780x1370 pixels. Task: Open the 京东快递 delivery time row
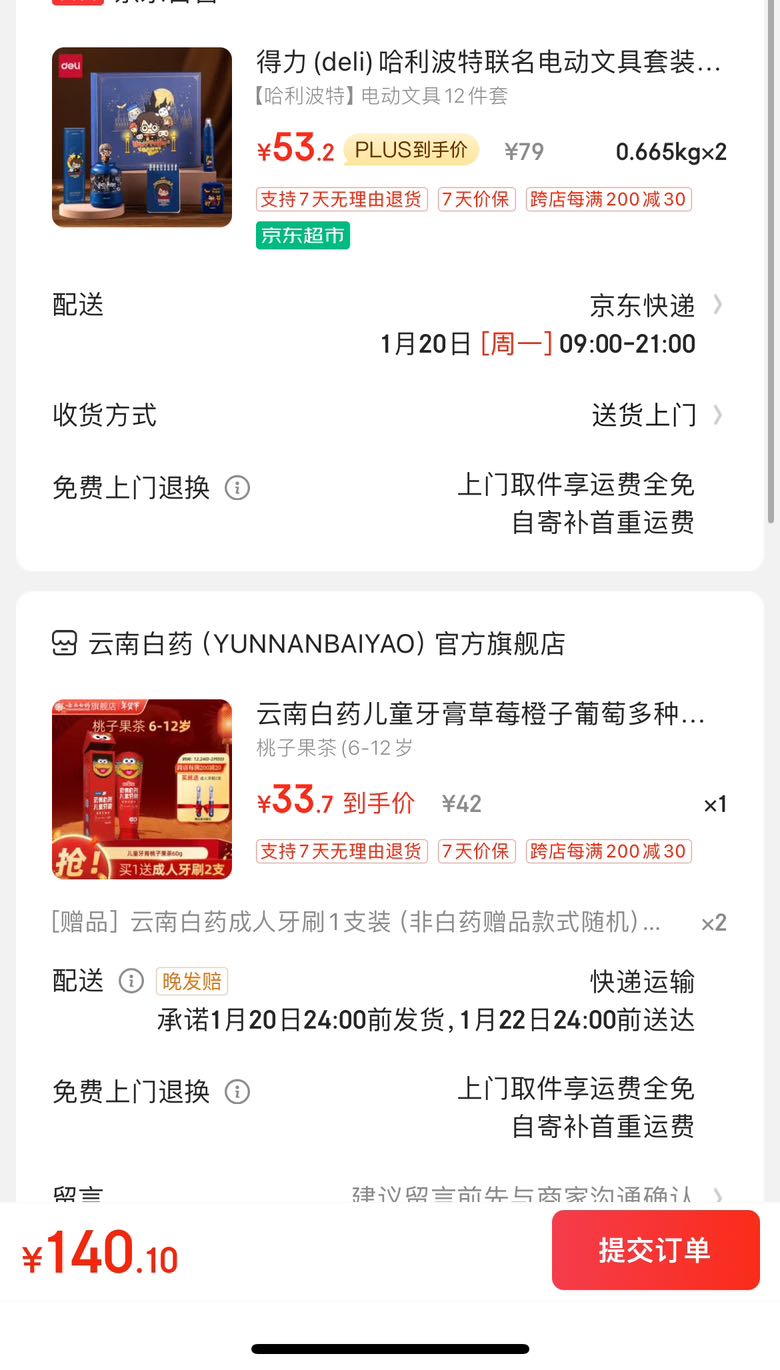click(x=389, y=324)
